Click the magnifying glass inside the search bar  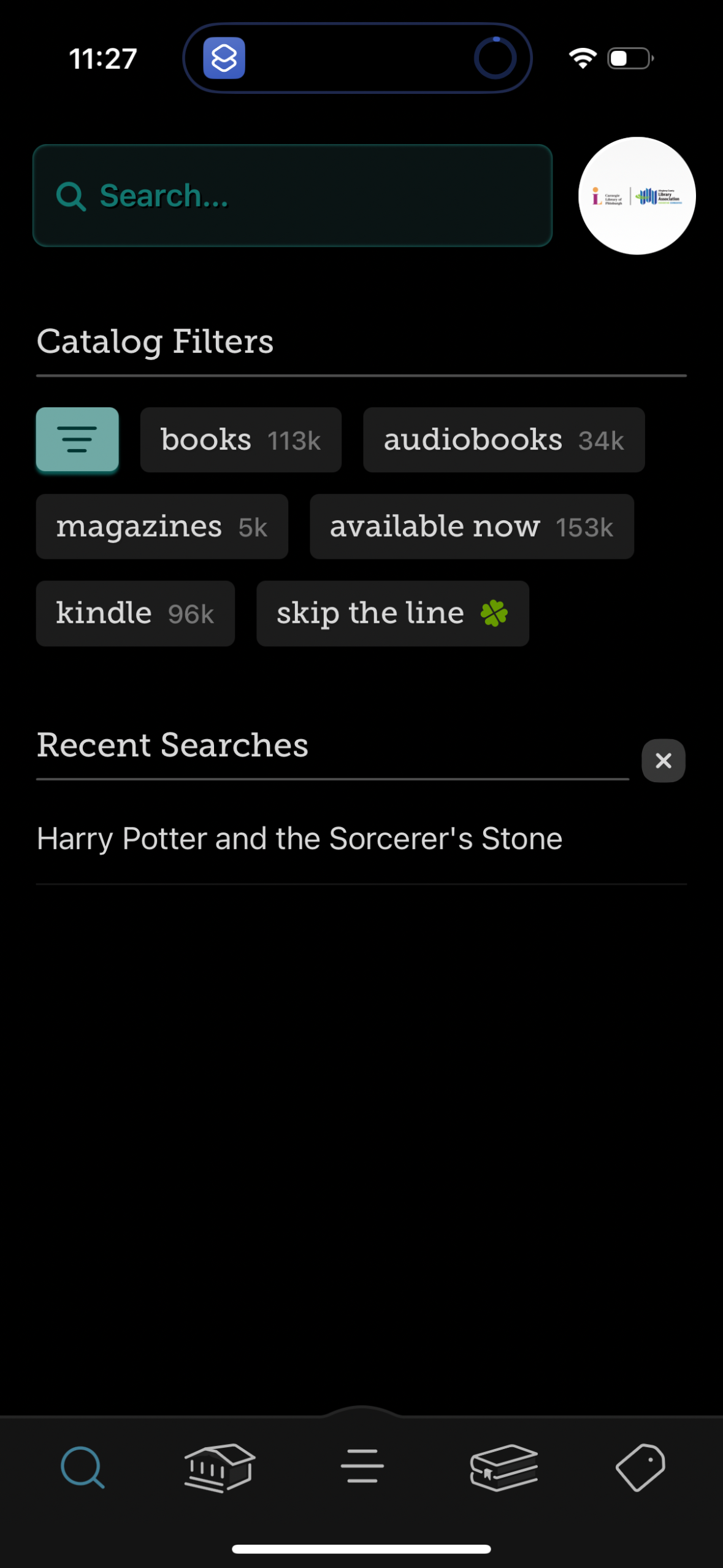[x=72, y=196]
